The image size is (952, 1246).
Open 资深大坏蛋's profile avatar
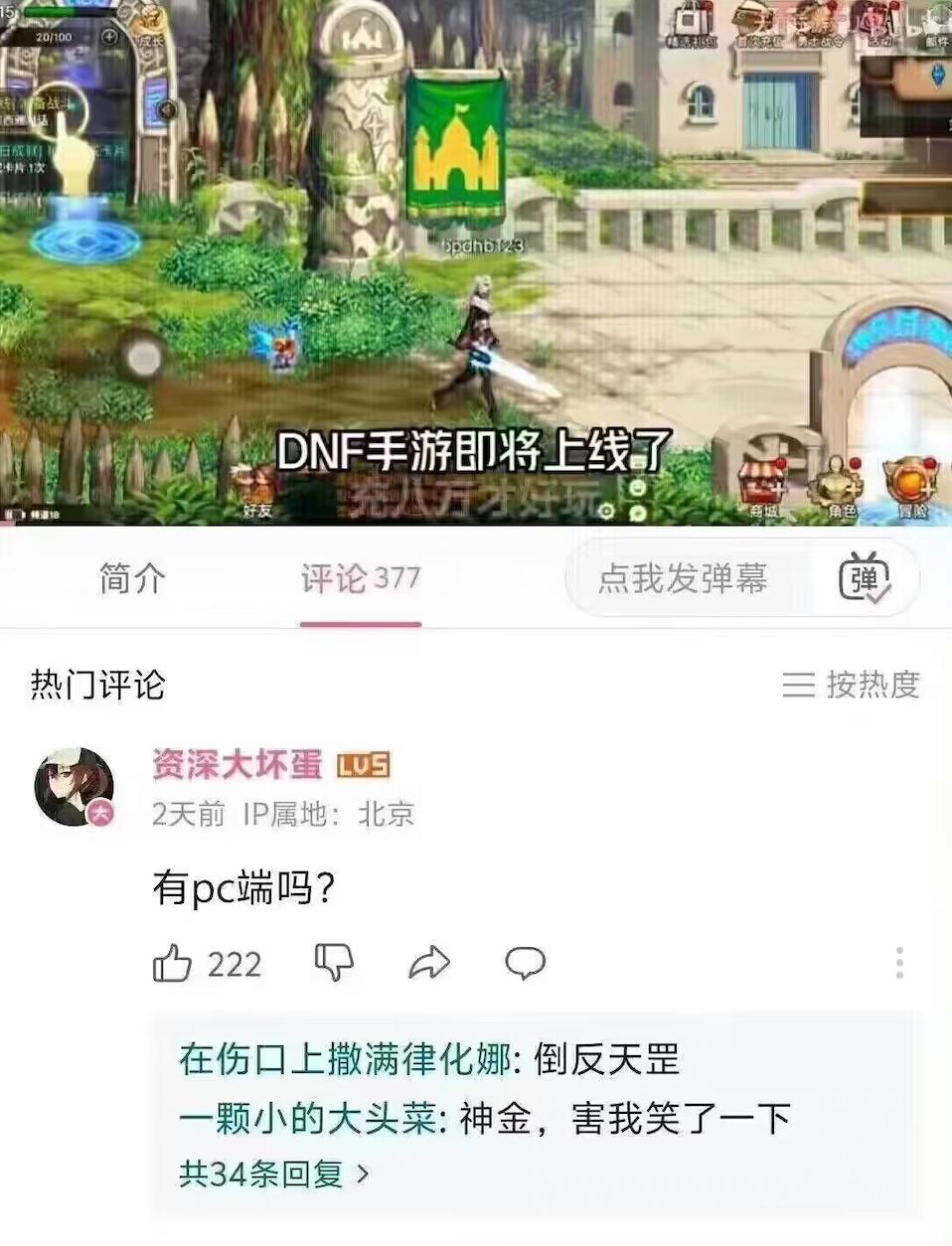coord(74,787)
